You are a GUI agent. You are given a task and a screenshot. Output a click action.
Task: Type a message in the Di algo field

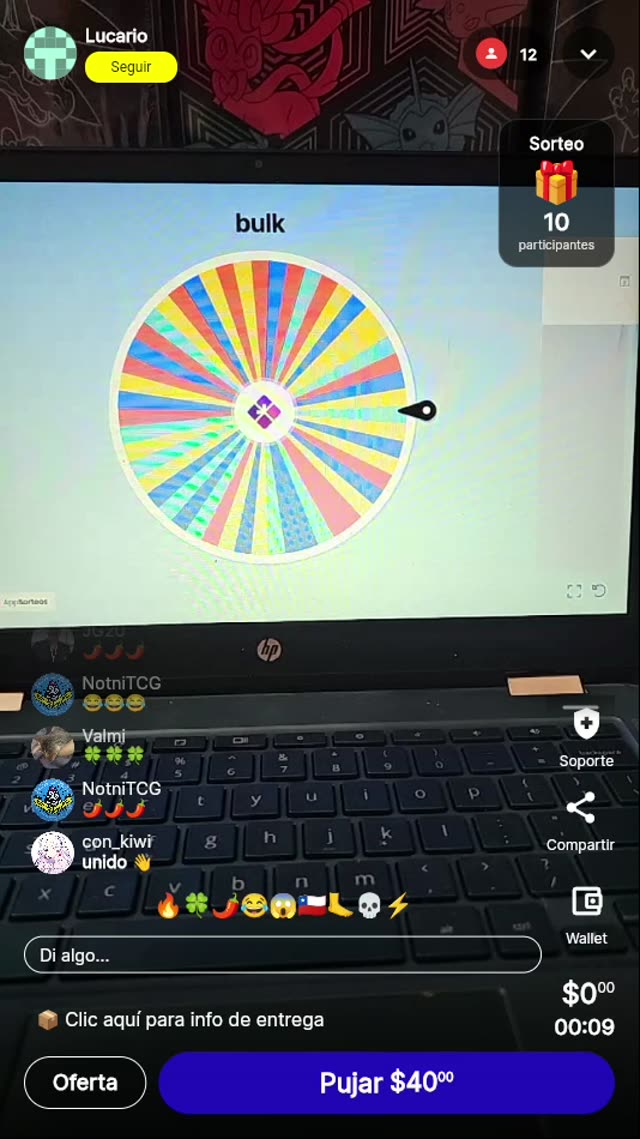(x=282, y=955)
